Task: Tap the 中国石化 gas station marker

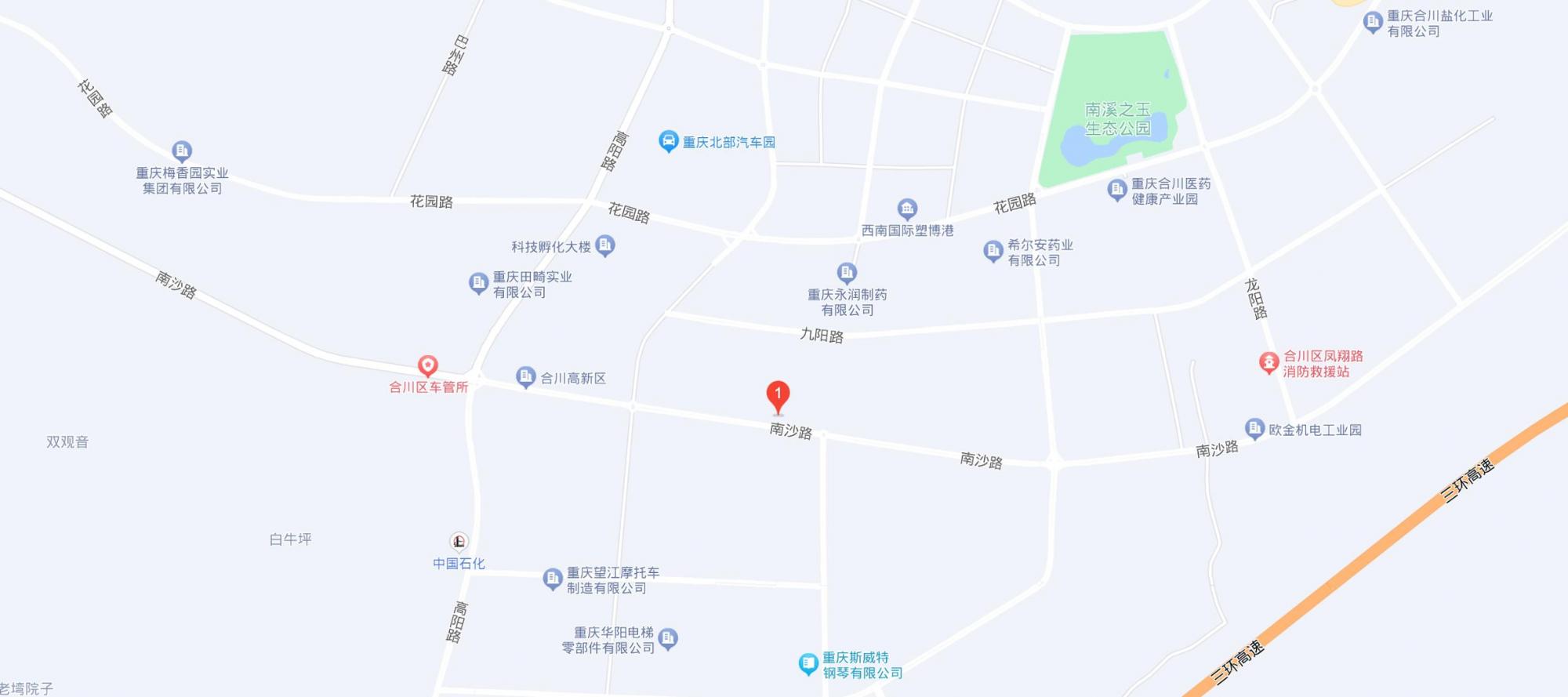Action: coord(459,541)
